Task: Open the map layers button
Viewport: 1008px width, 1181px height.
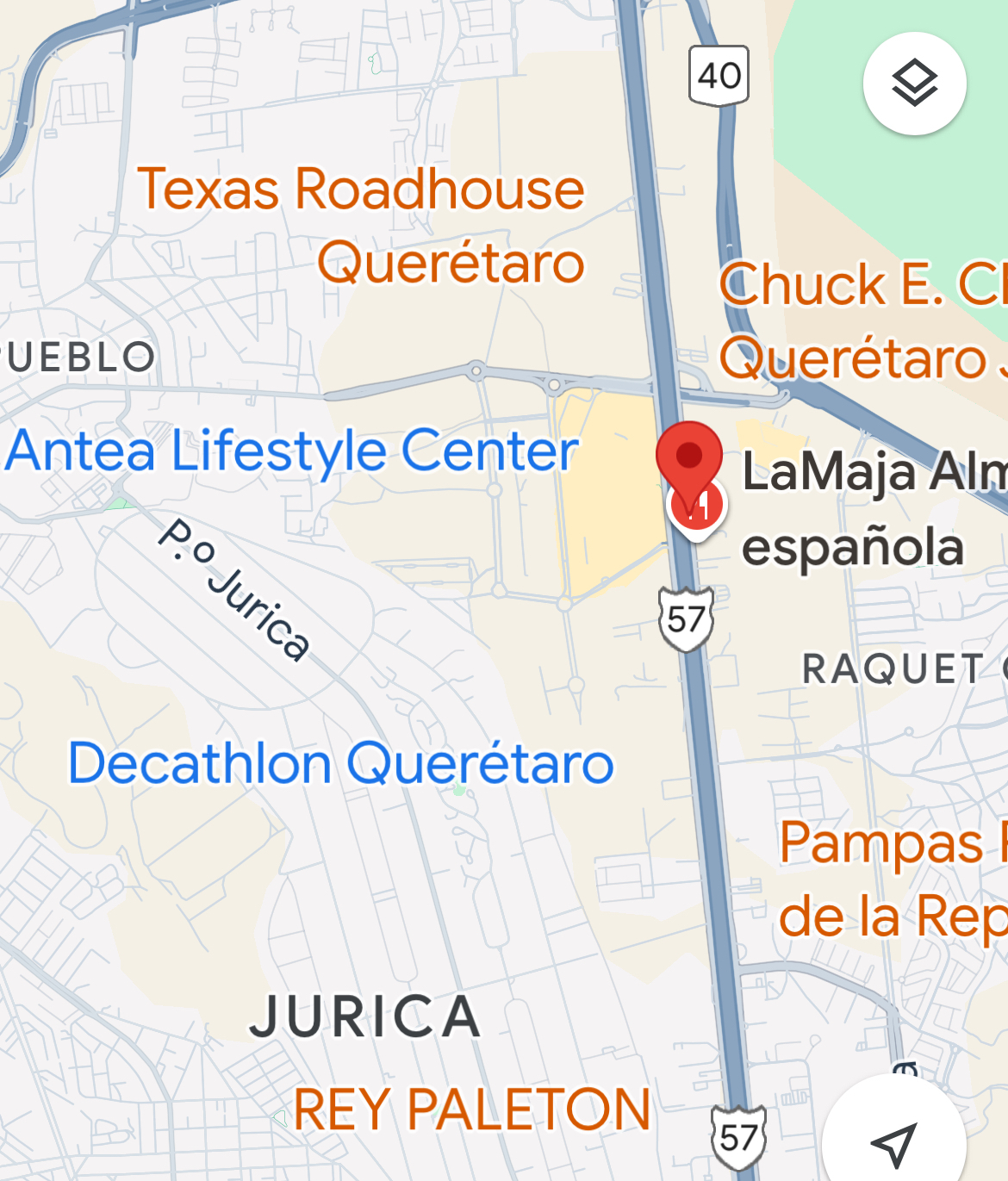Action: (x=914, y=84)
